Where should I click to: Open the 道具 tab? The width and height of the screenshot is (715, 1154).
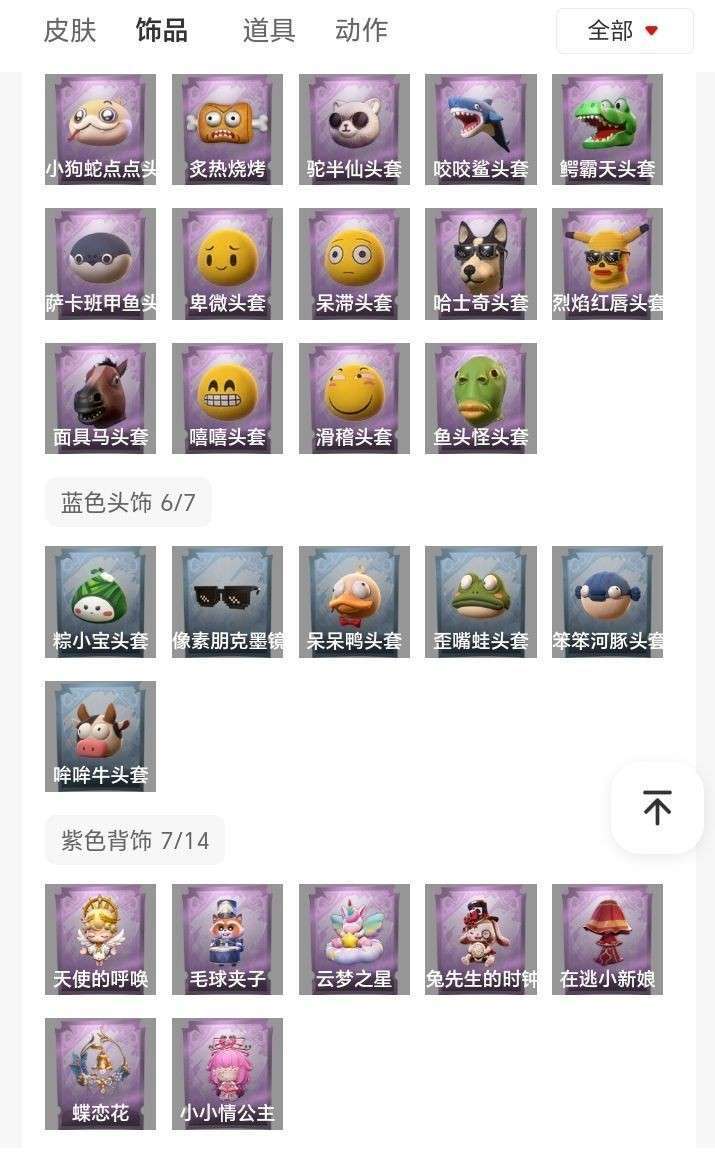(268, 31)
